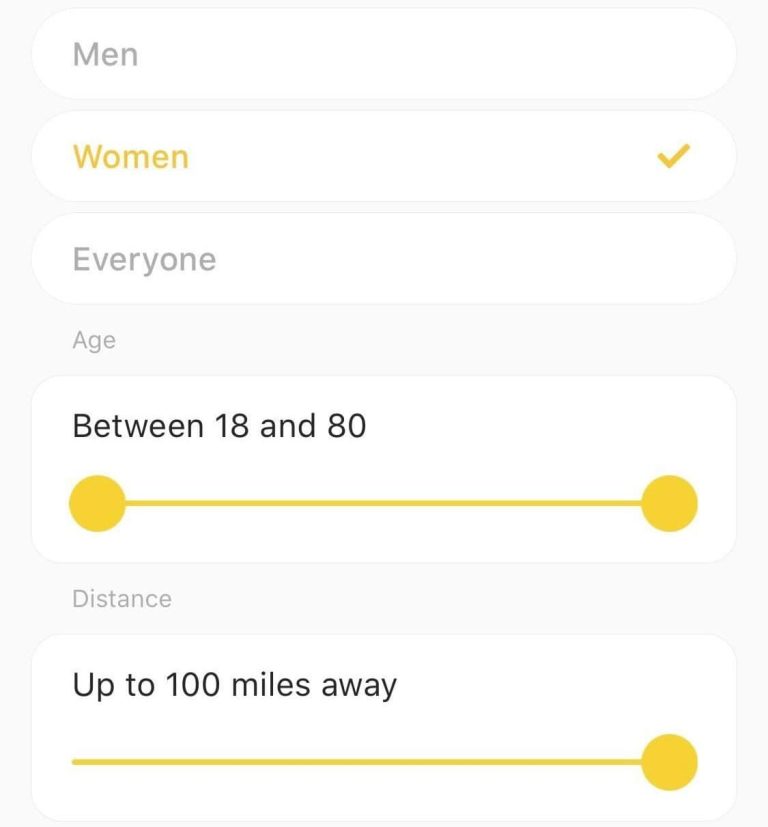The width and height of the screenshot is (768, 827).
Task: Click the Everyone label text
Action: pyautogui.click(x=143, y=258)
